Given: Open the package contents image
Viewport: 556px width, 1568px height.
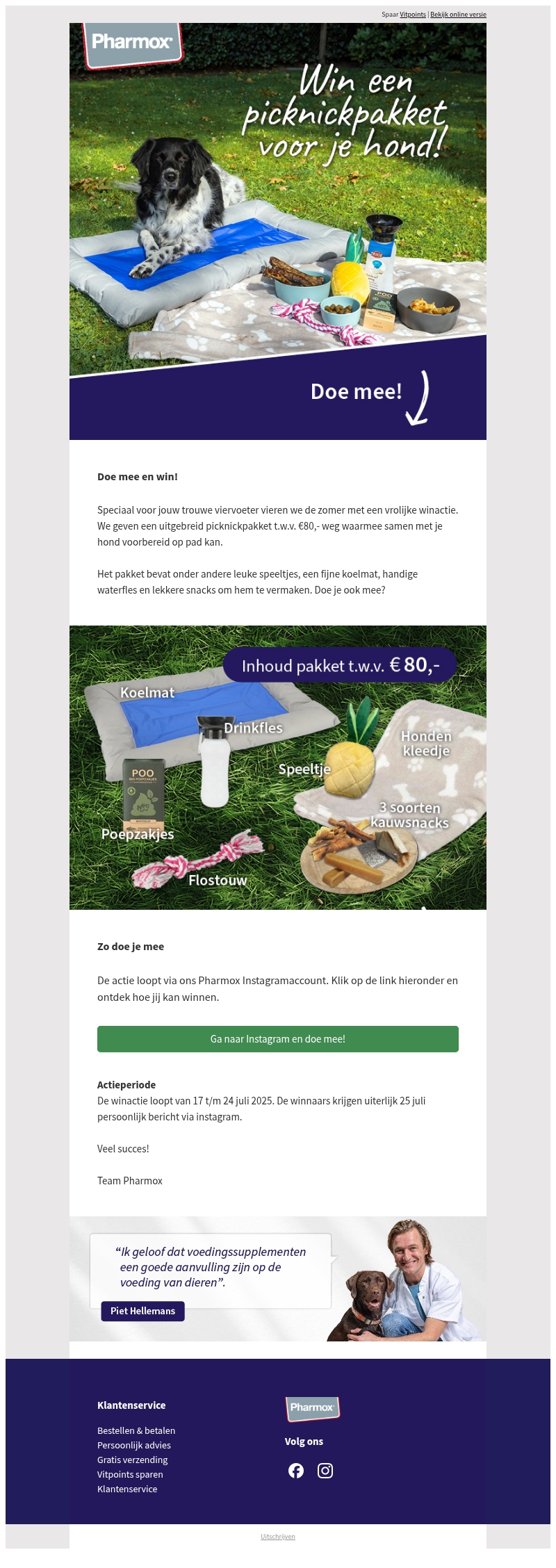Looking at the screenshot, I should tap(278, 768).
